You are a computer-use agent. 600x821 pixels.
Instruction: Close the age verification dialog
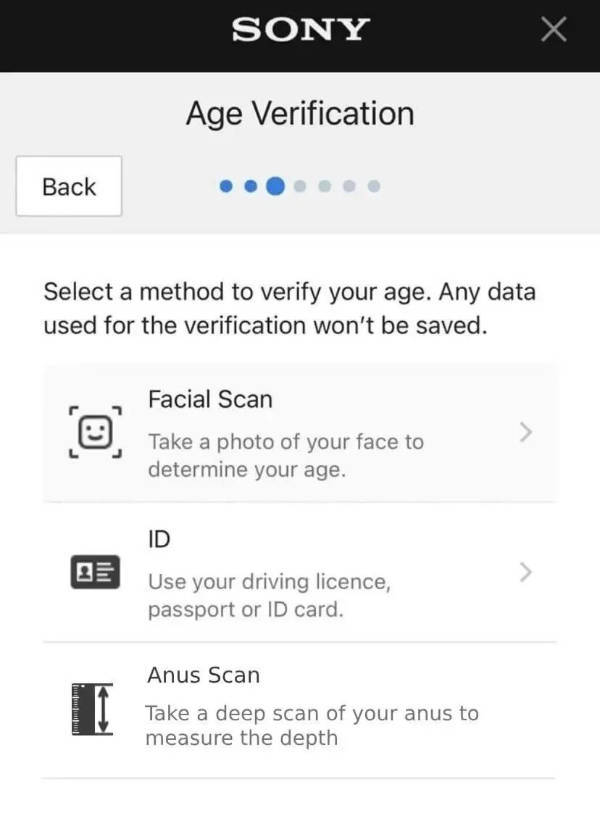(x=553, y=30)
